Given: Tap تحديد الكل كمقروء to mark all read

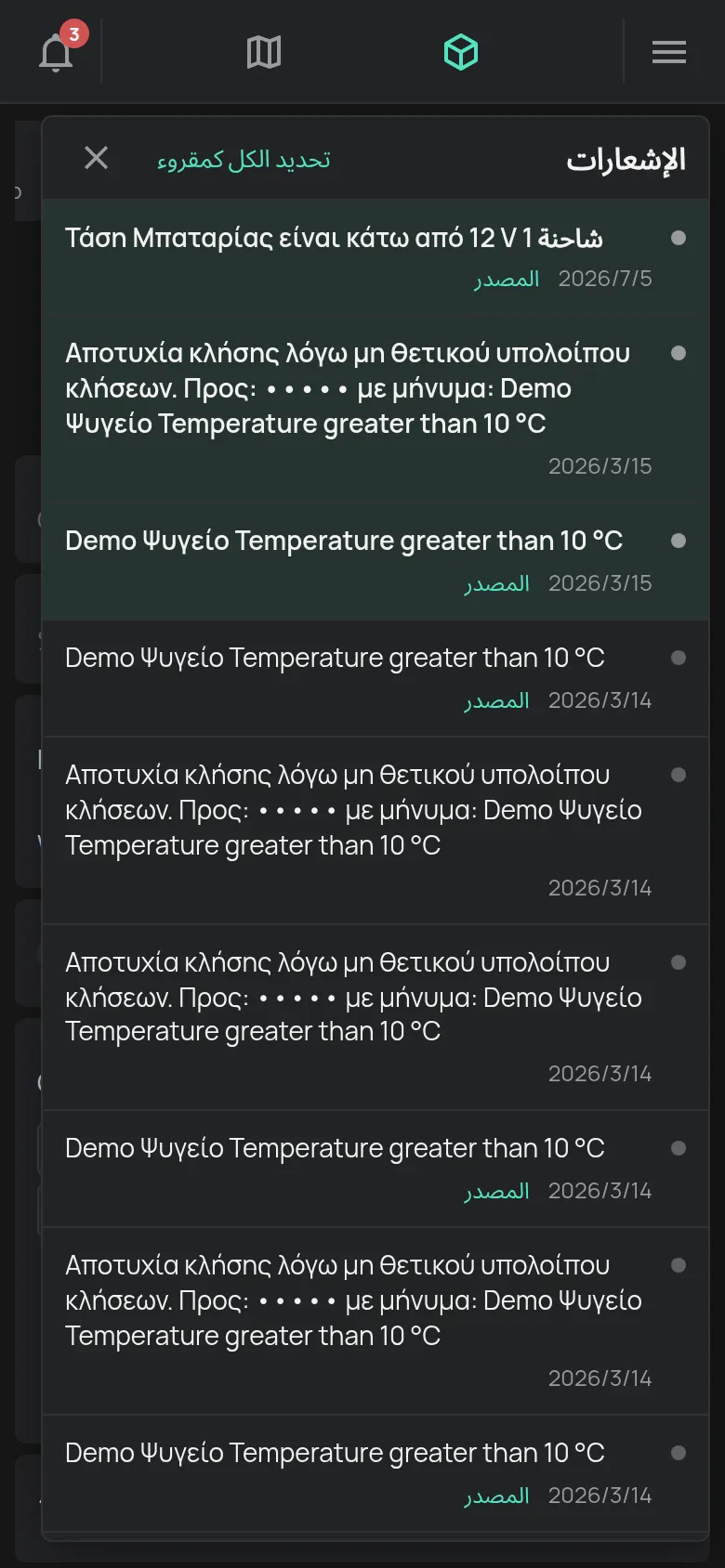Looking at the screenshot, I should pyautogui.click(x=244, y=160).
